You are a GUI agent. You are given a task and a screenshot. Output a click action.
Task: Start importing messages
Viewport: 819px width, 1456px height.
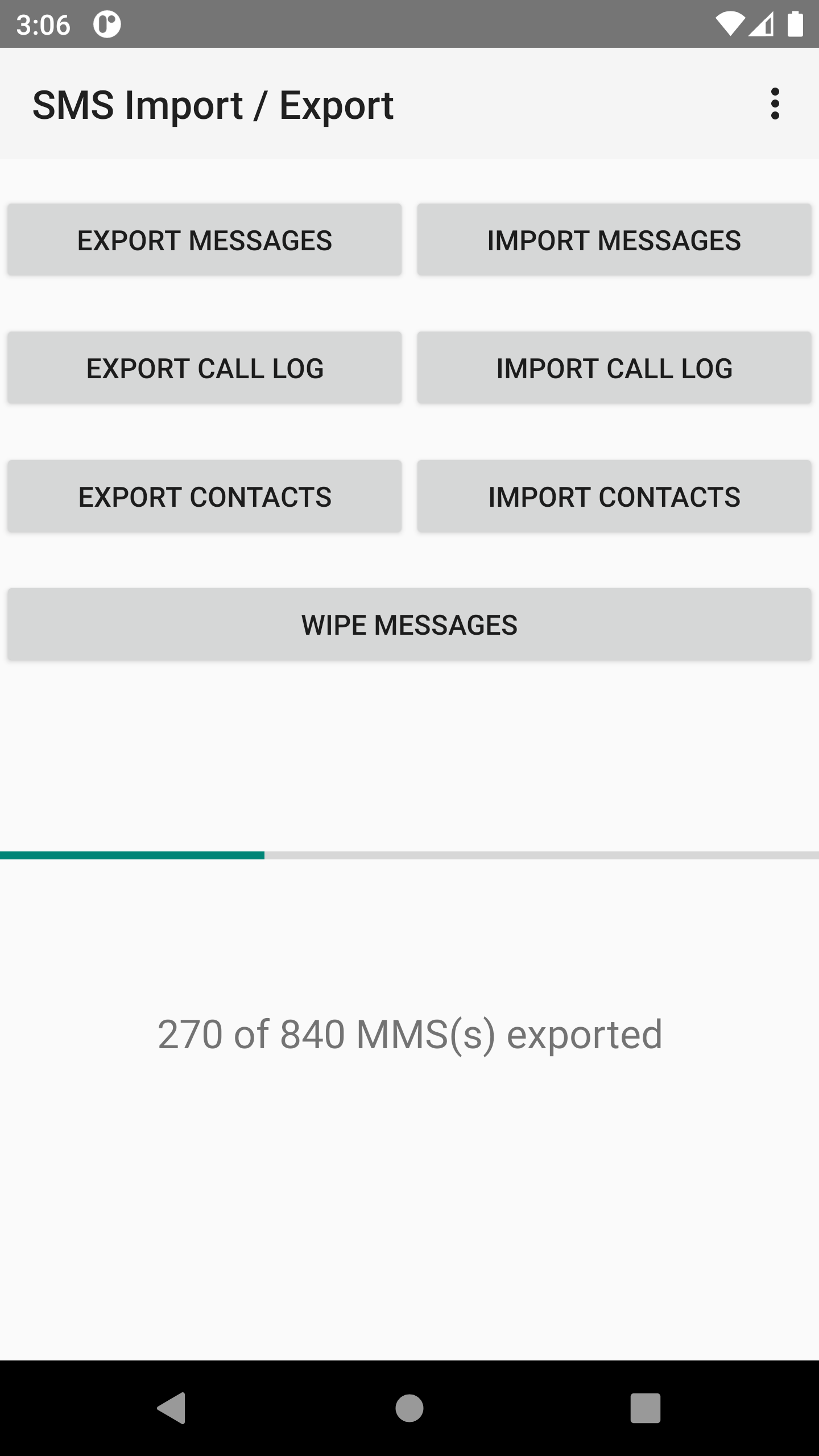coord(614,240)
